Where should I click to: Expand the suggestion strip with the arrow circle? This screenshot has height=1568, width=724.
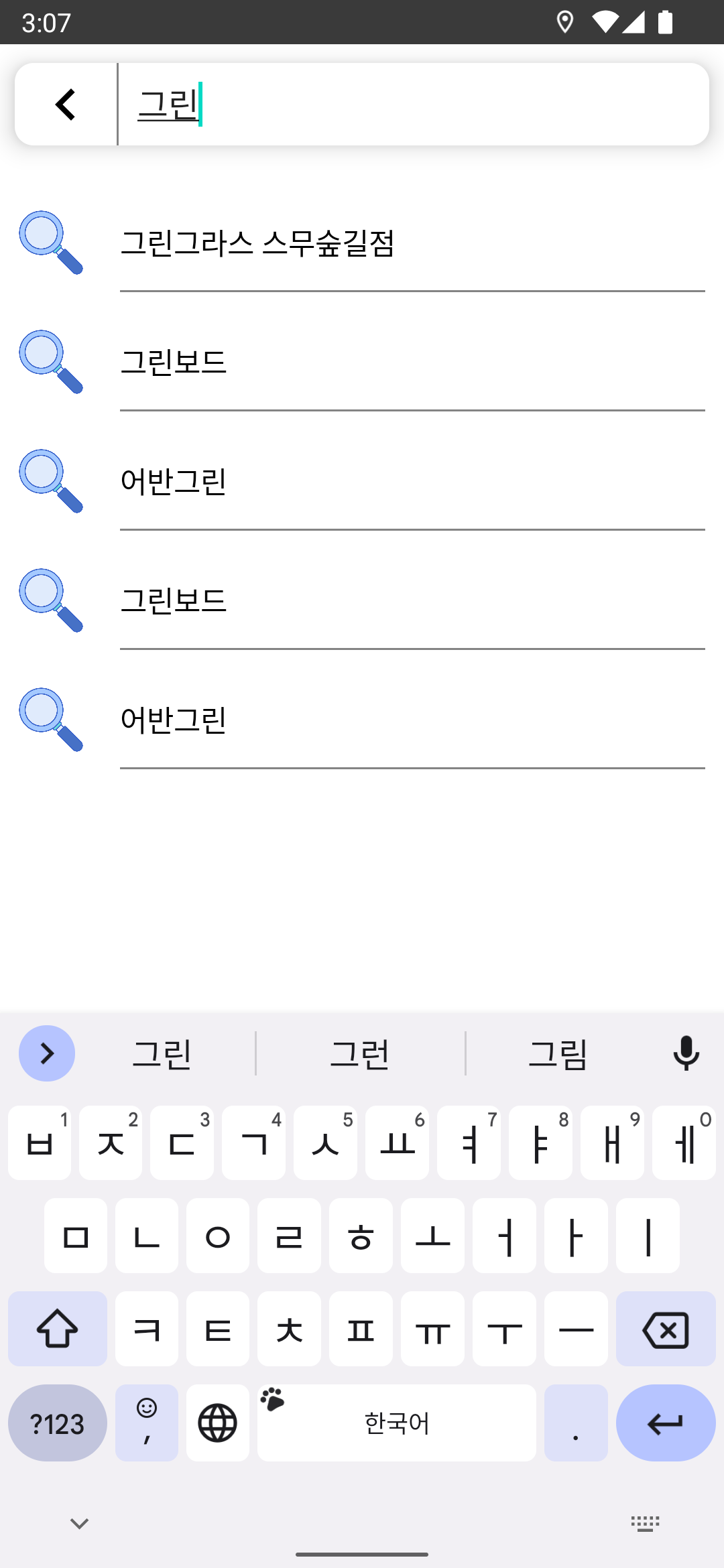[x=46, y=1052]
